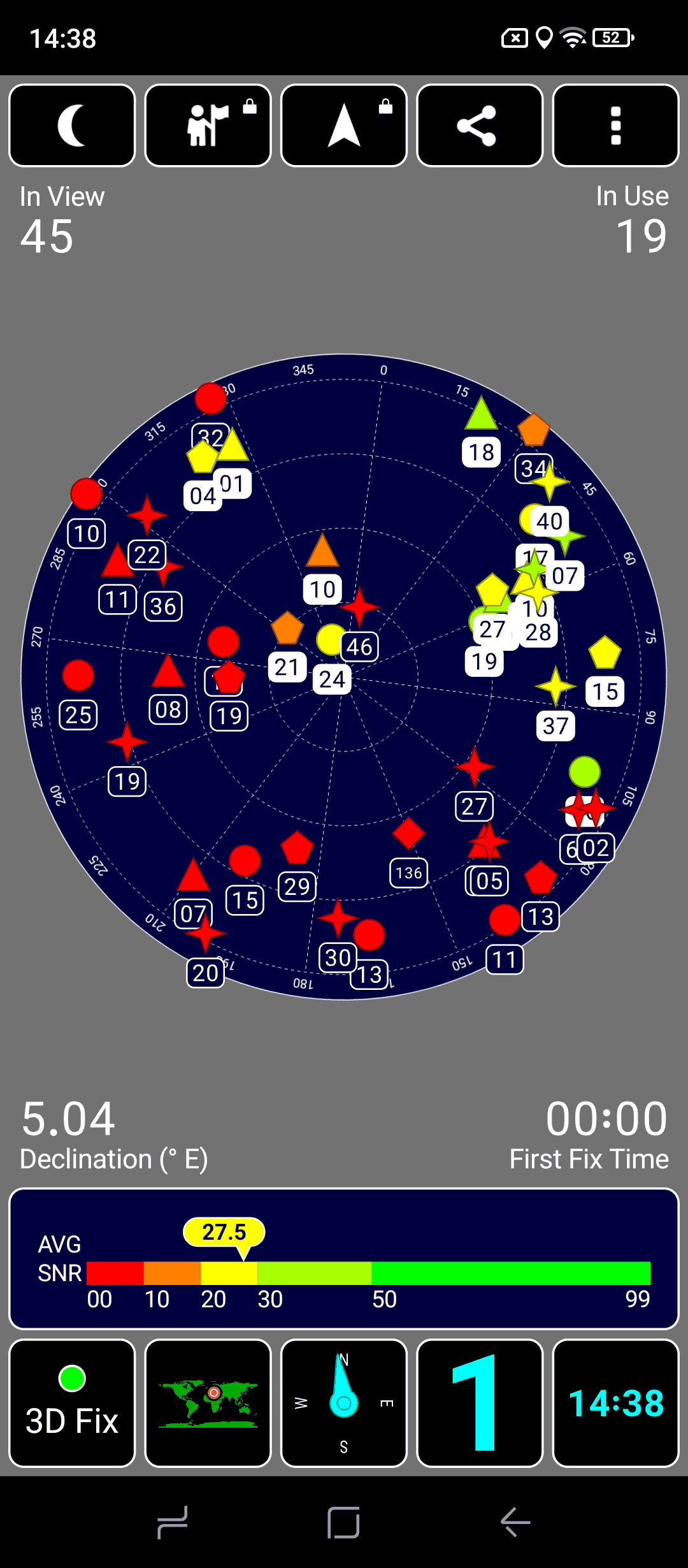Viewport: 688px width, 1568px height.
Task: Switch to the compass screen
Action: (x=344, y=1403)
